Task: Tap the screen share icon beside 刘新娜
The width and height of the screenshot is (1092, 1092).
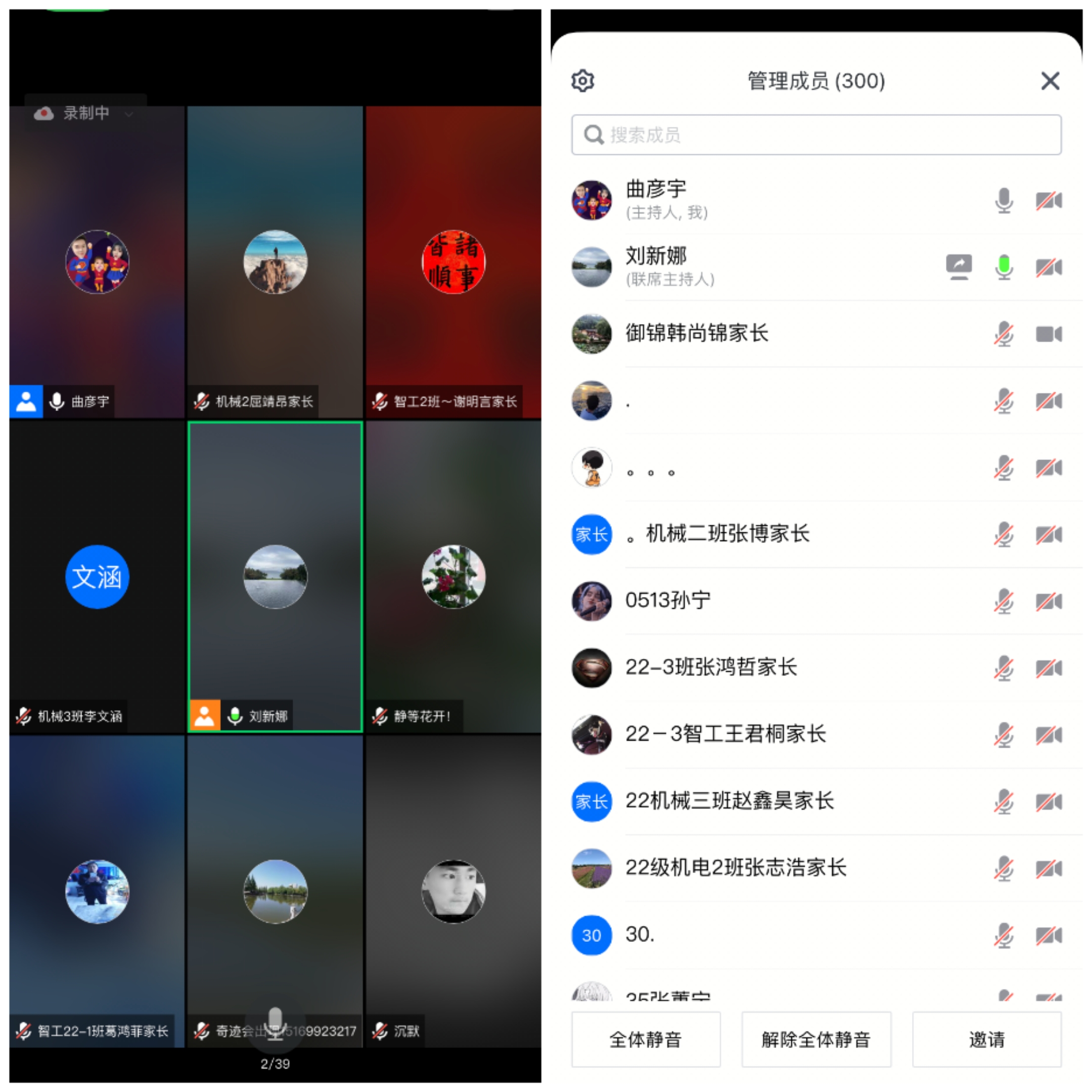Action: coord(959,266)
